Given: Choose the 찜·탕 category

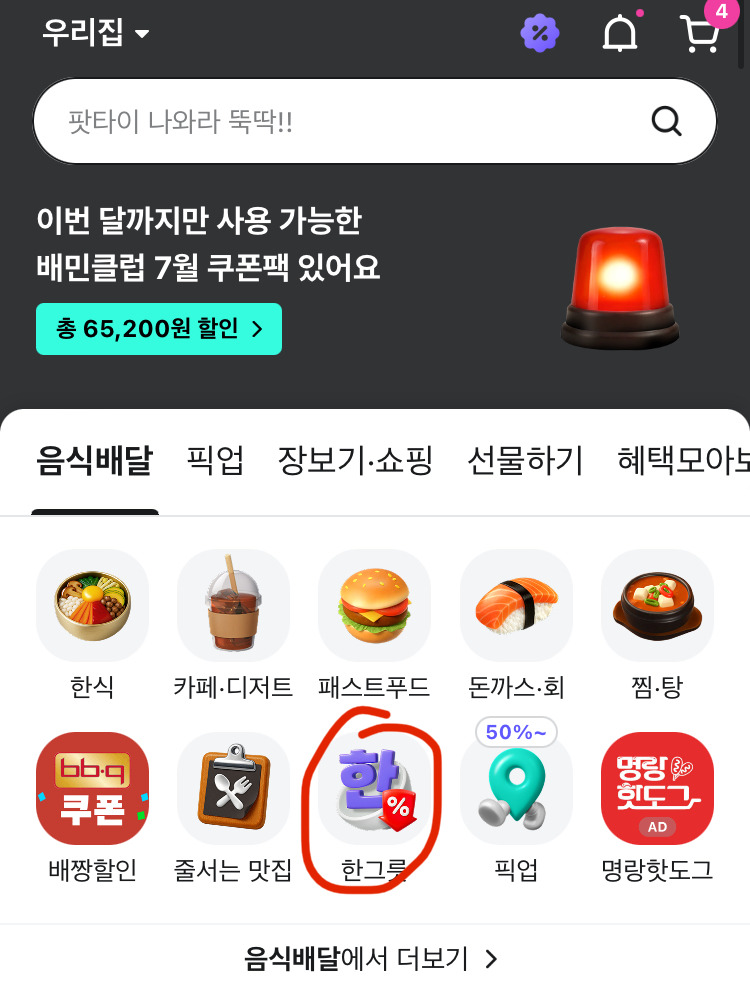Looking at the screenshot, I should point(657,625).
